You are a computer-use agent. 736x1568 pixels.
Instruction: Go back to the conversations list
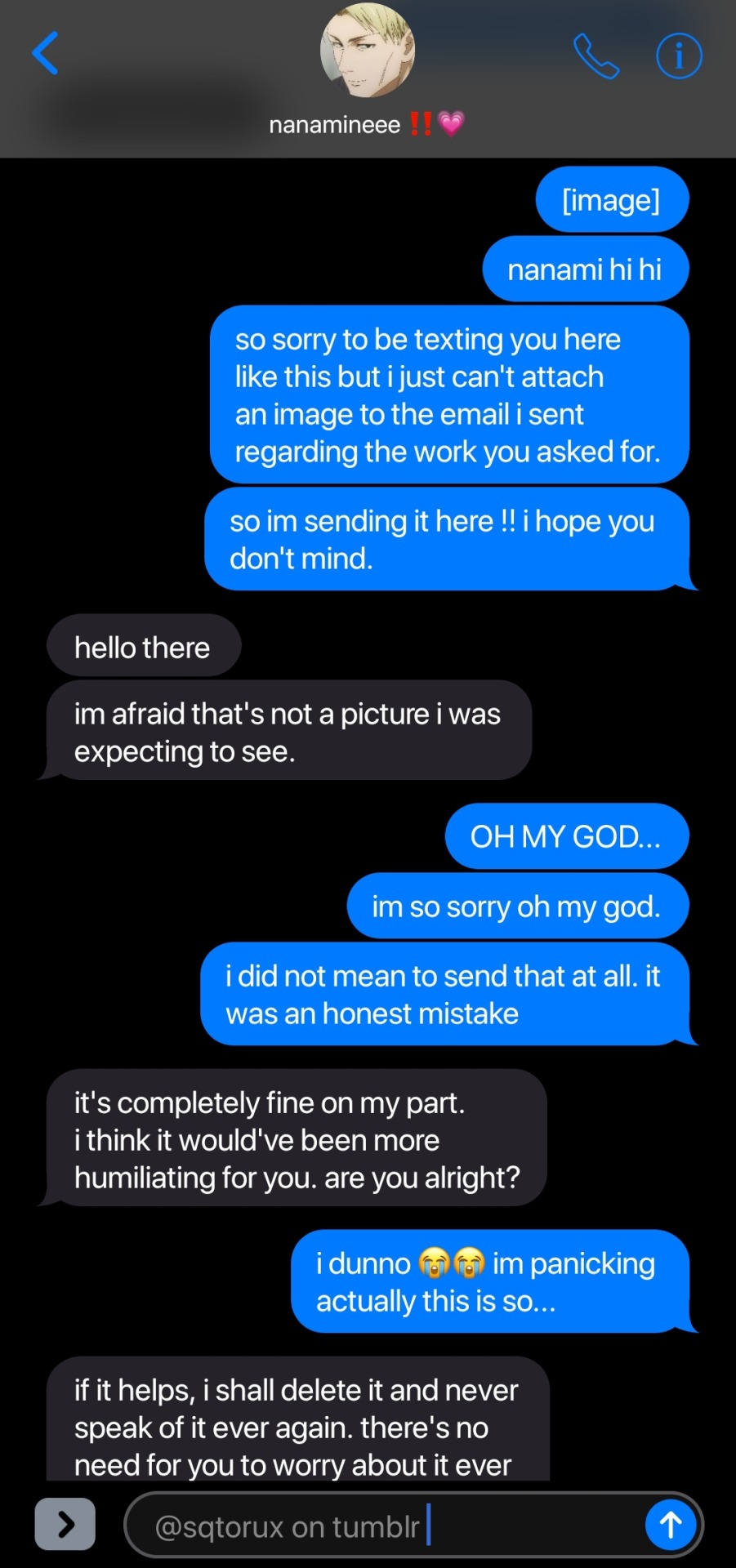[46, 54]
